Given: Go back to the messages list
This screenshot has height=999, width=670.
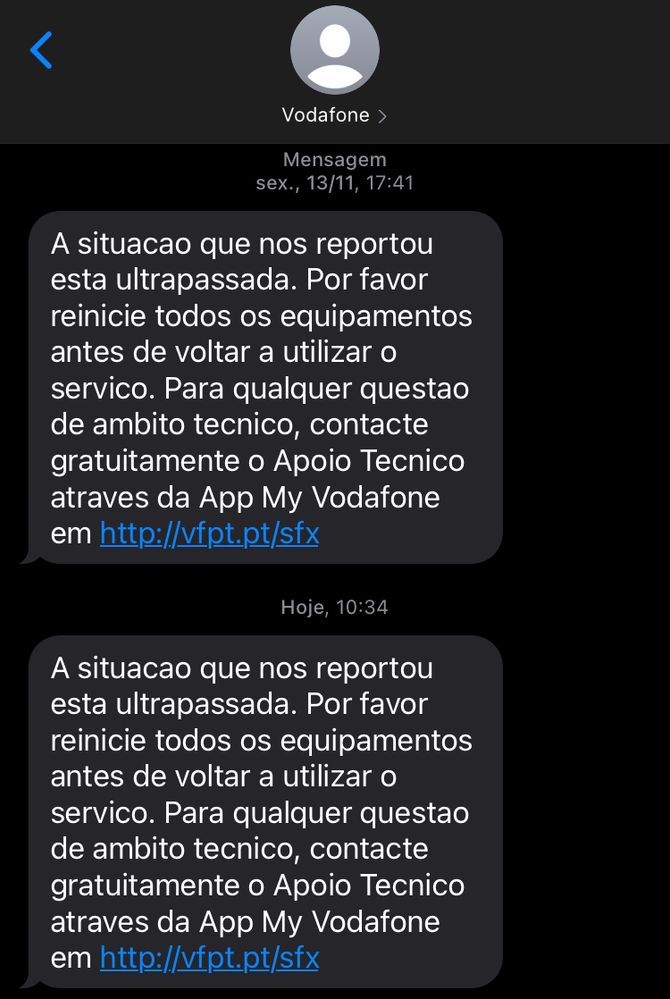Looking at the screenshot, I should click(x=41, y=50).
